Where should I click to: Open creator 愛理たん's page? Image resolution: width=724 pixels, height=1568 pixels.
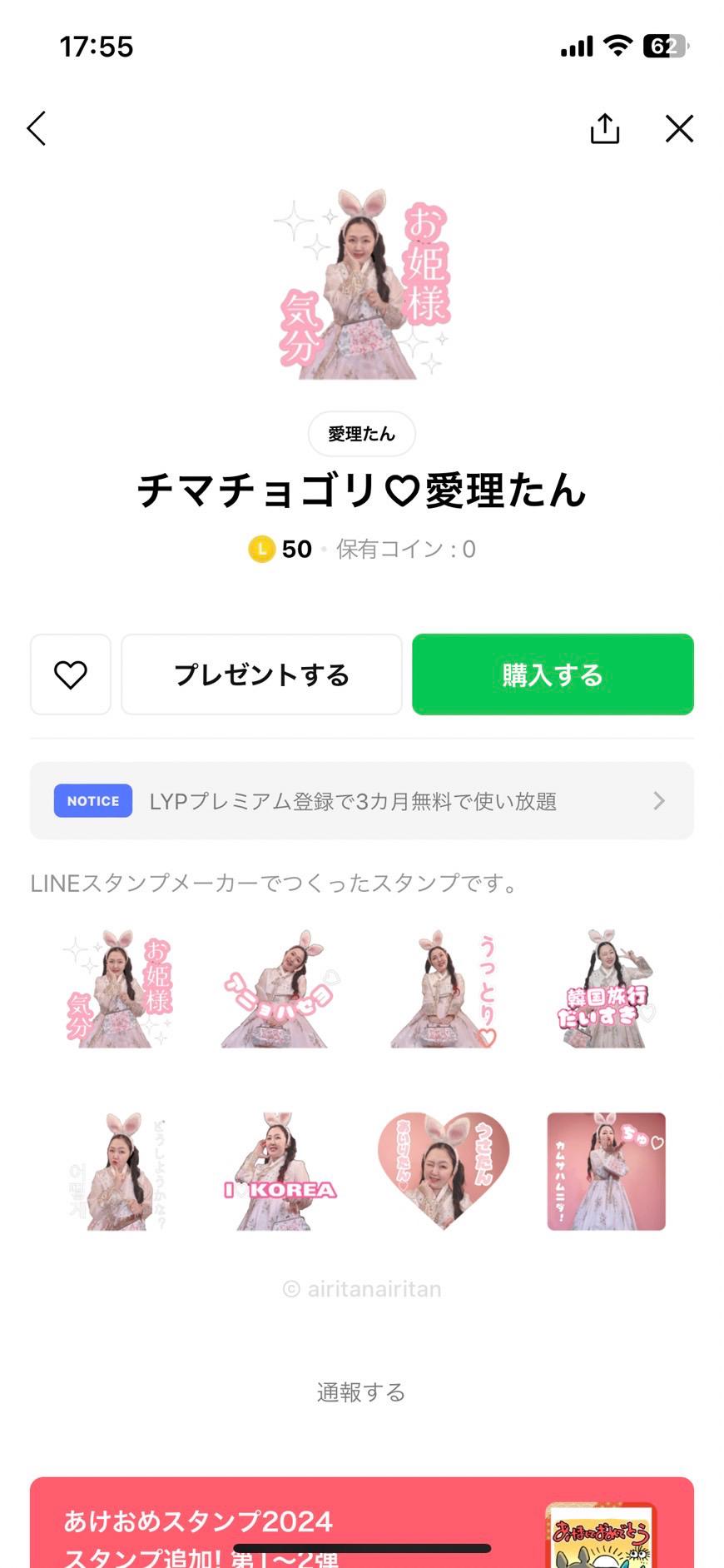(x=361, y=434)
